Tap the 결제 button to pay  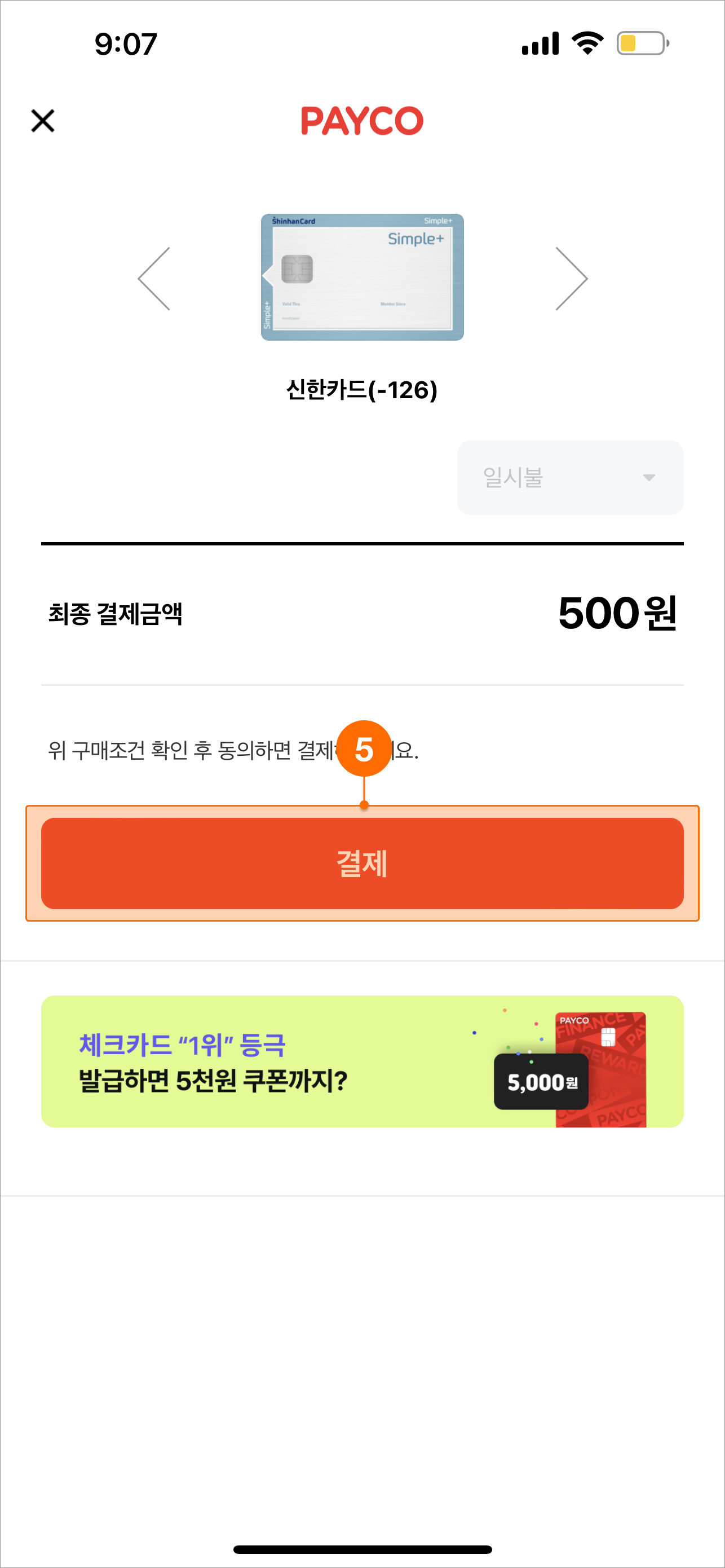[x=363, y=863]
